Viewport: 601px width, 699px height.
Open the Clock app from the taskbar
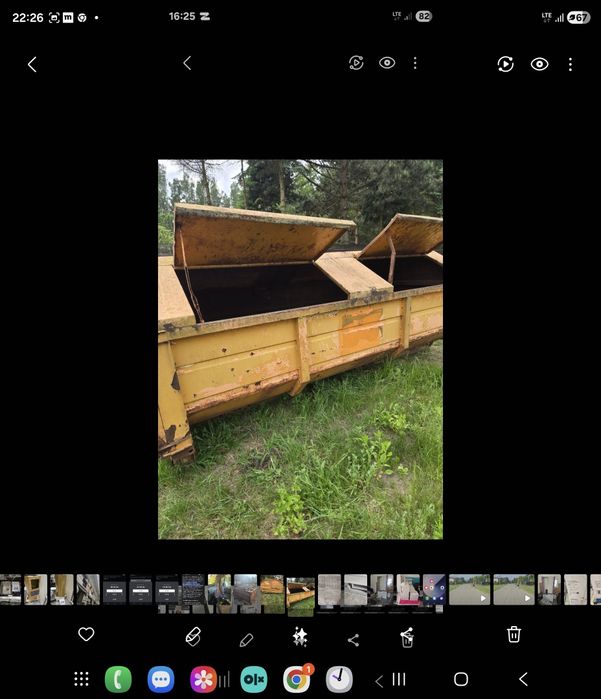[339, 679]
